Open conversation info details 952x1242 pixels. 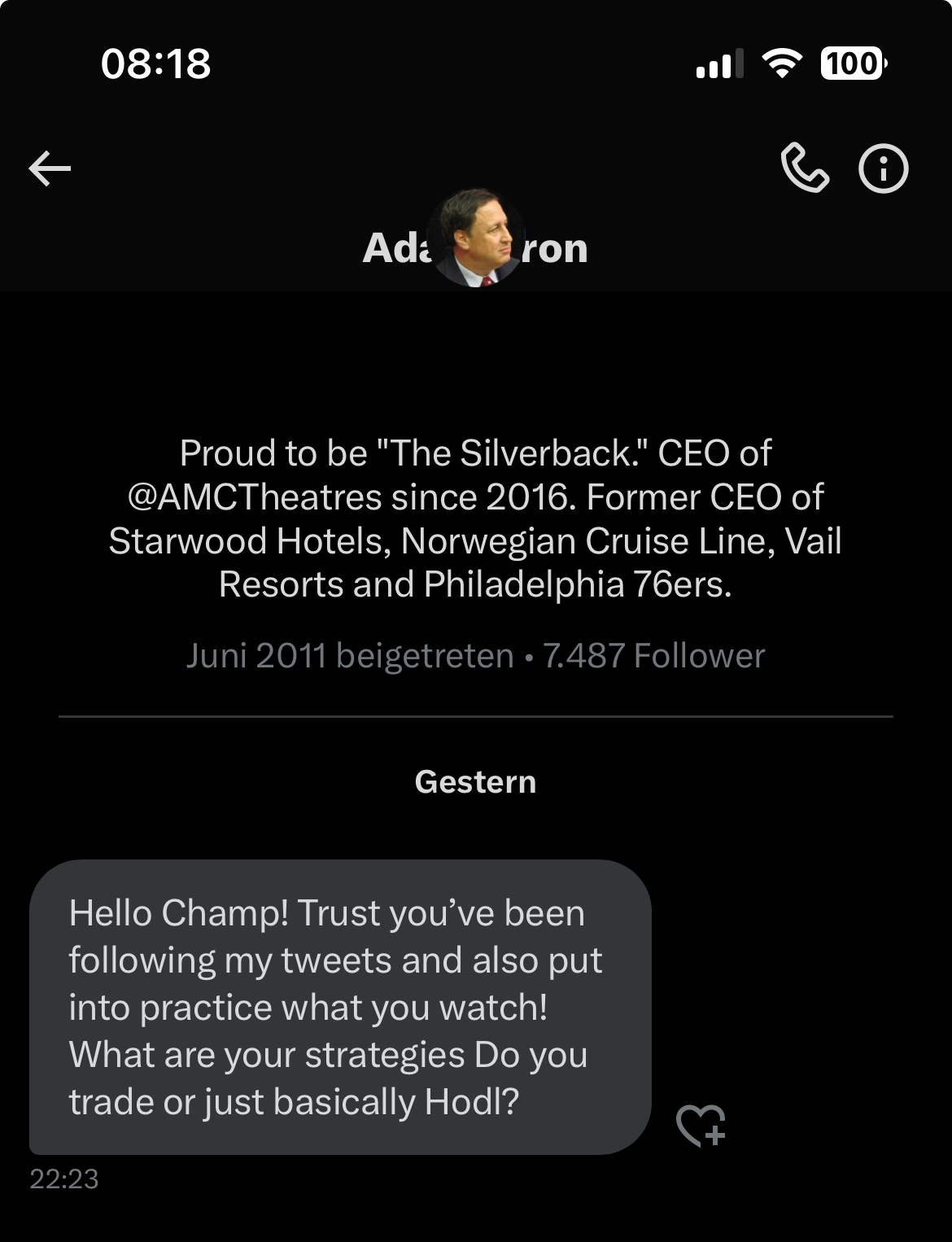tap(883, 168)
